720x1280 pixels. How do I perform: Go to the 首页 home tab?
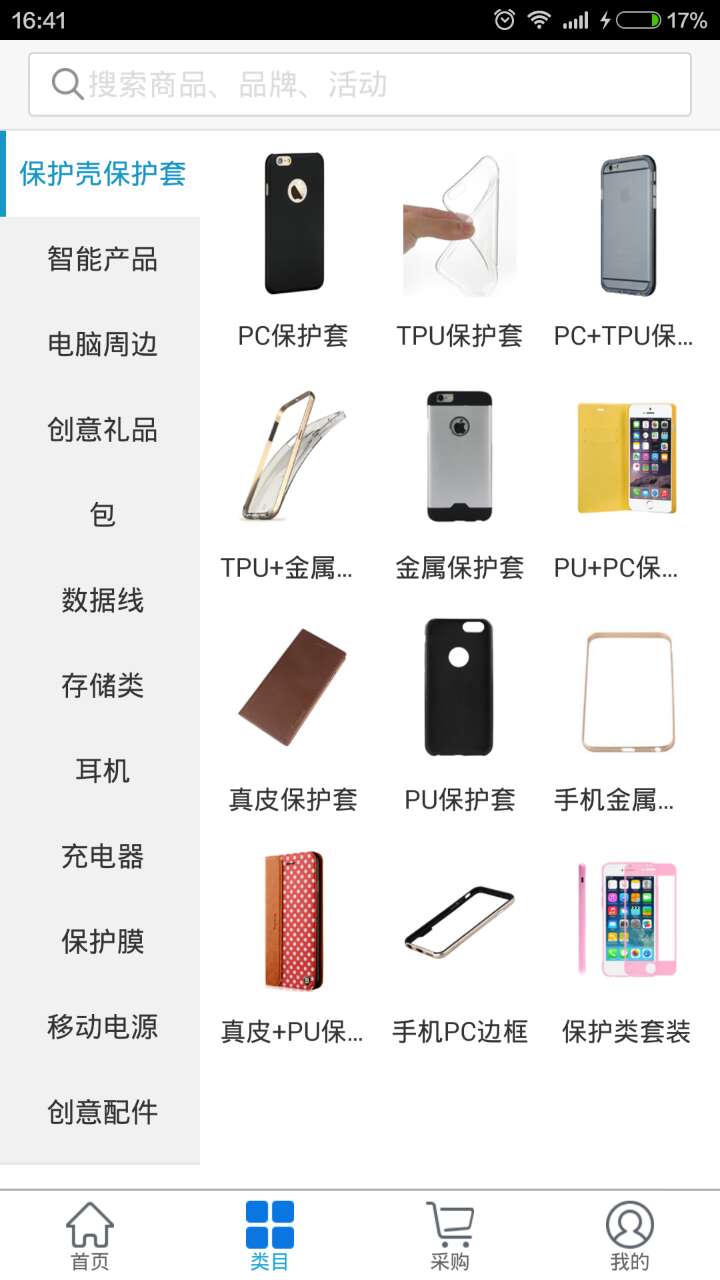(90, 1236)
